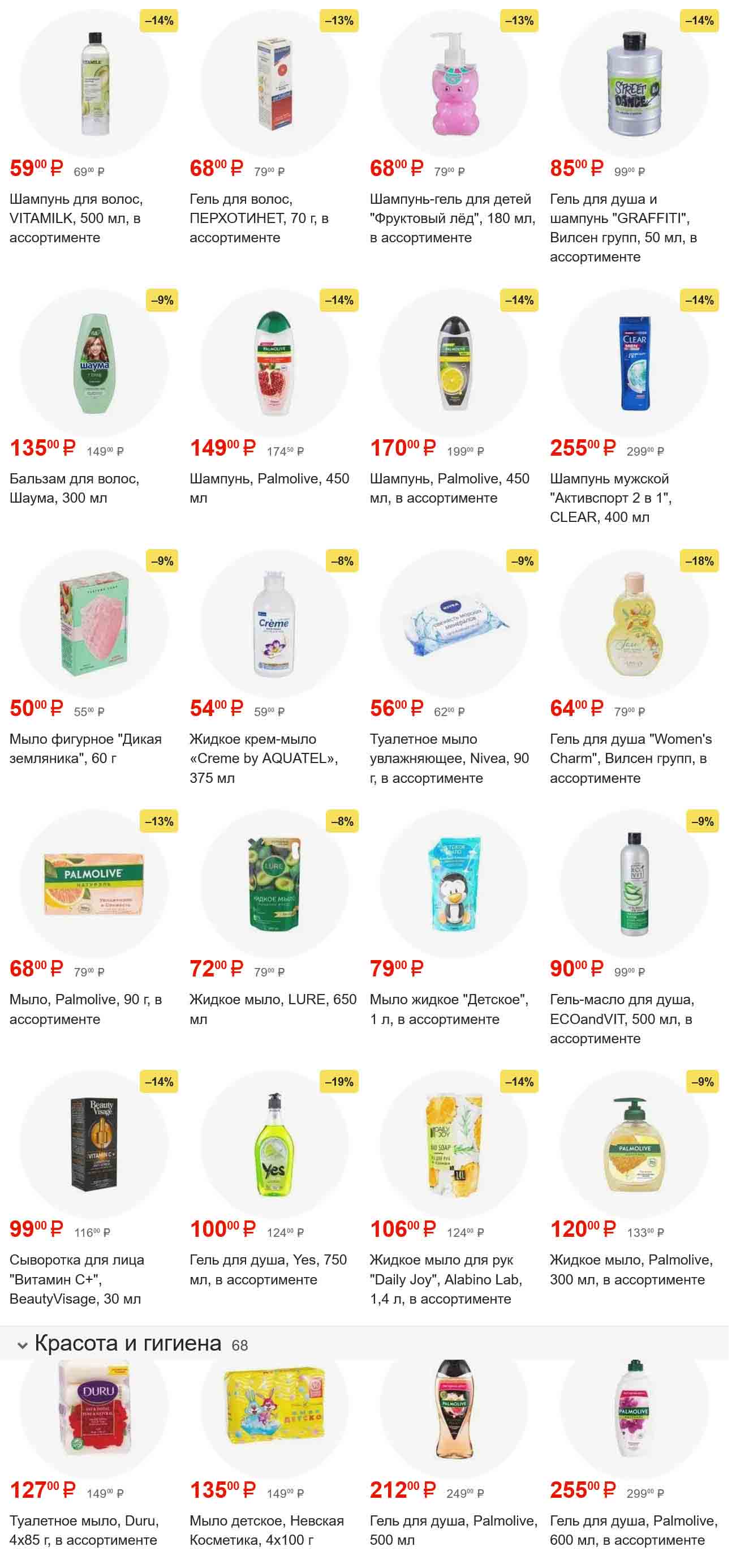Image resolution: width=736 pixels, height=1568 pixels.
Task: Open ECOandVIT shower gel-oil
Action: pos(634,884)
